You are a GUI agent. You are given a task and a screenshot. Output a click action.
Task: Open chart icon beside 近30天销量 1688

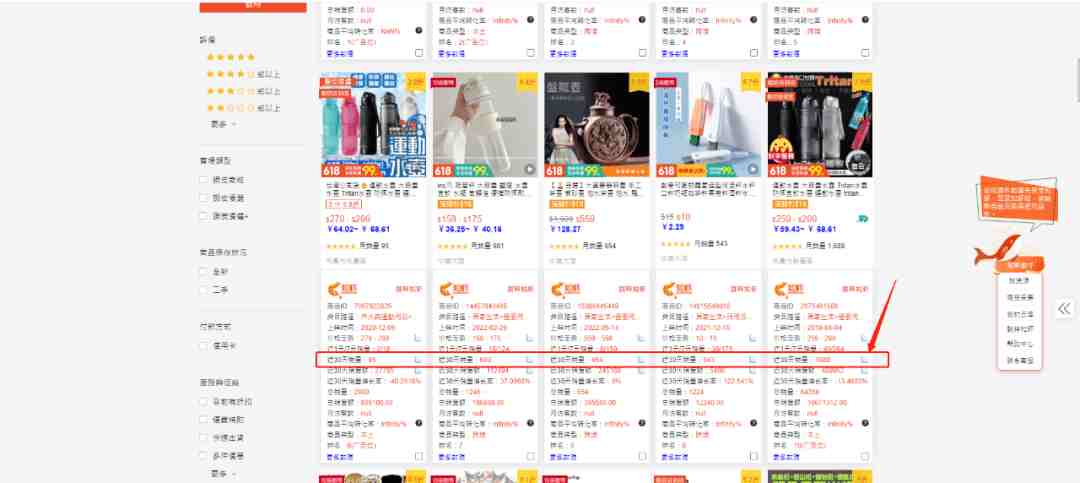(x=863, y=359)
